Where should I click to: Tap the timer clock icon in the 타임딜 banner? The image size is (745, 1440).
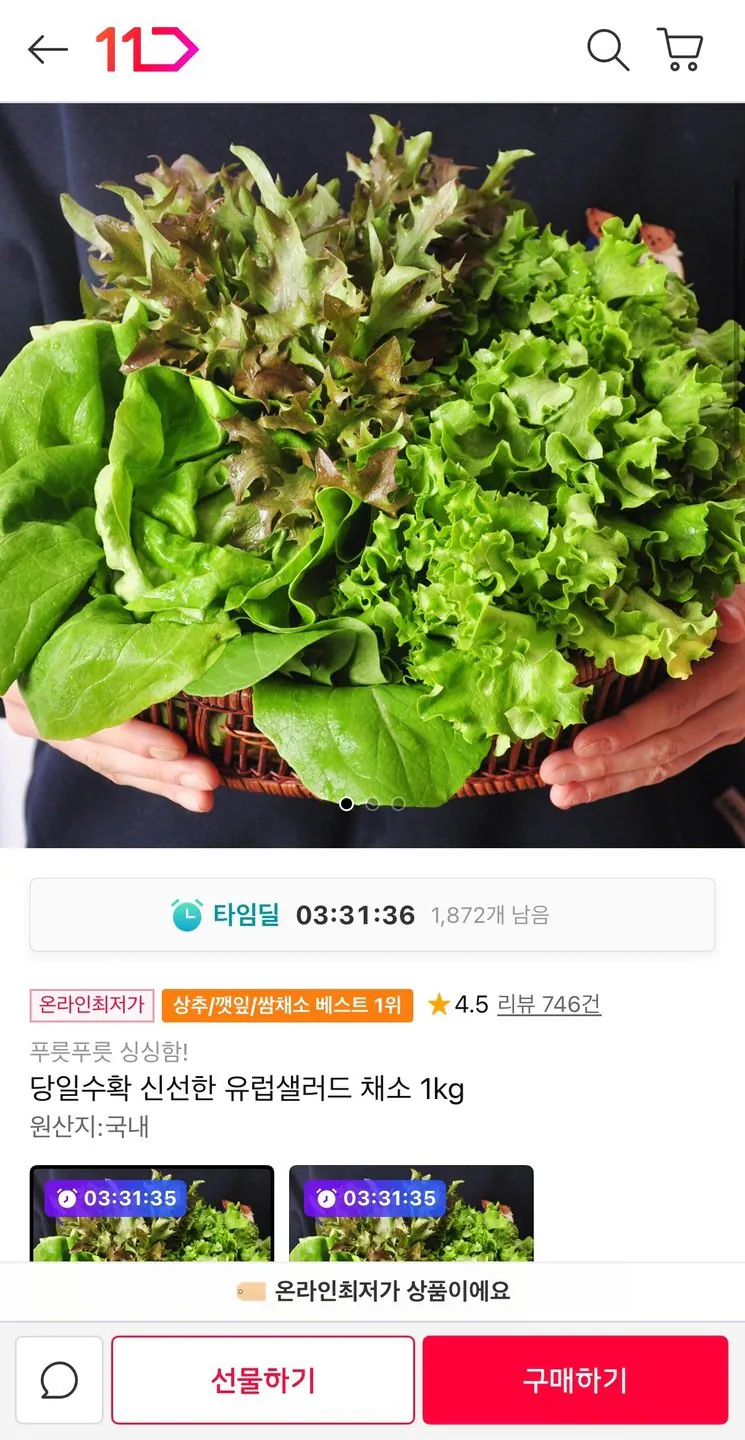tap(185, 914)
